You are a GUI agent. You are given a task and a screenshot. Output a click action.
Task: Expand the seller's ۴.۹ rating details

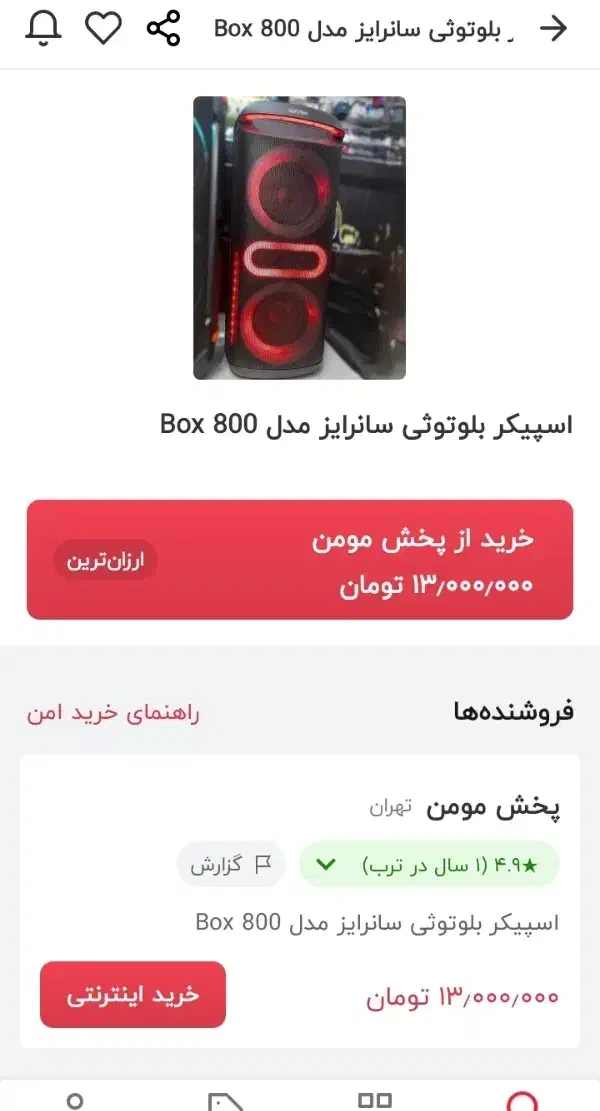tap(429, 865)
